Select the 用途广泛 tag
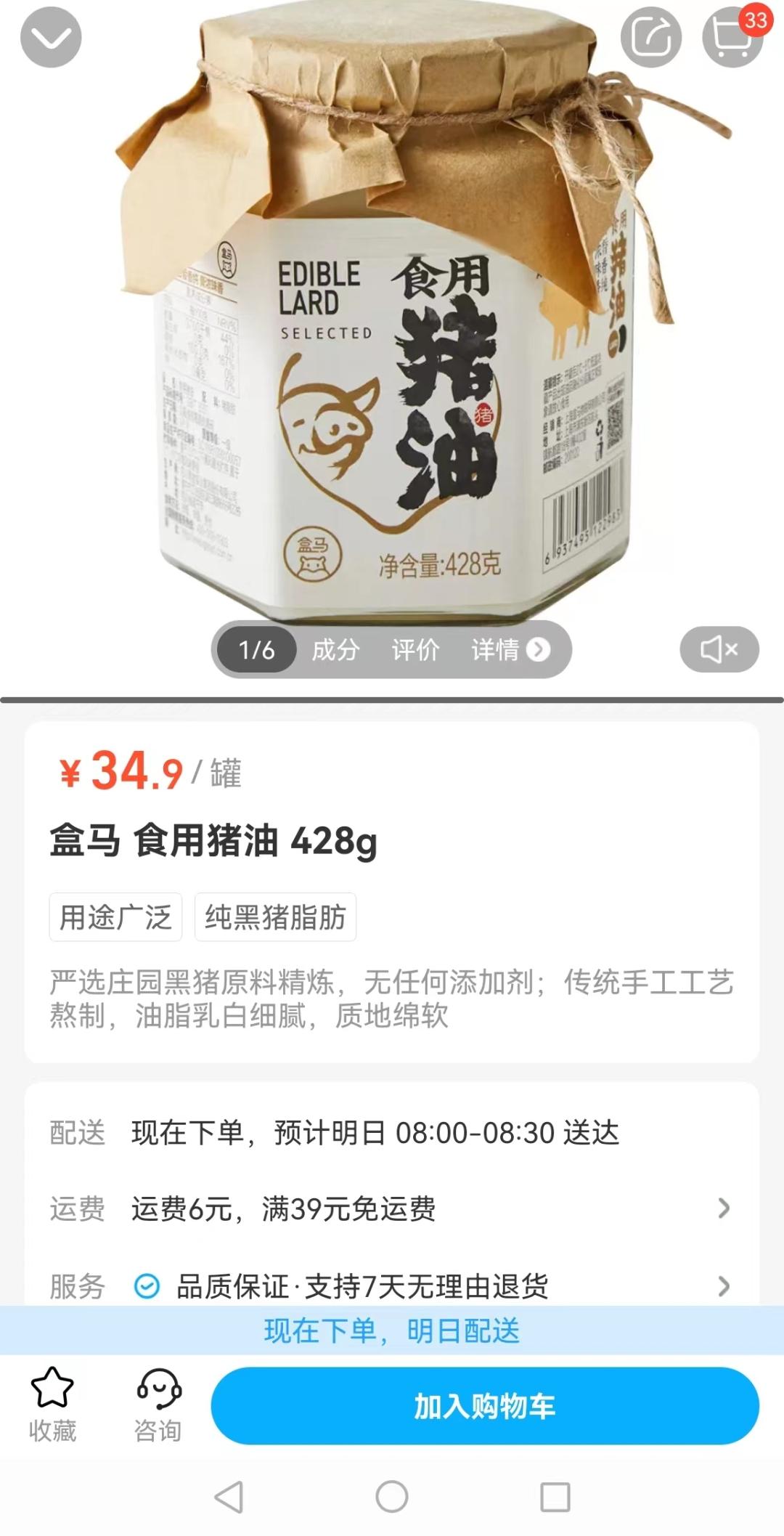The image size is (784, 1536). coord(114,917)
